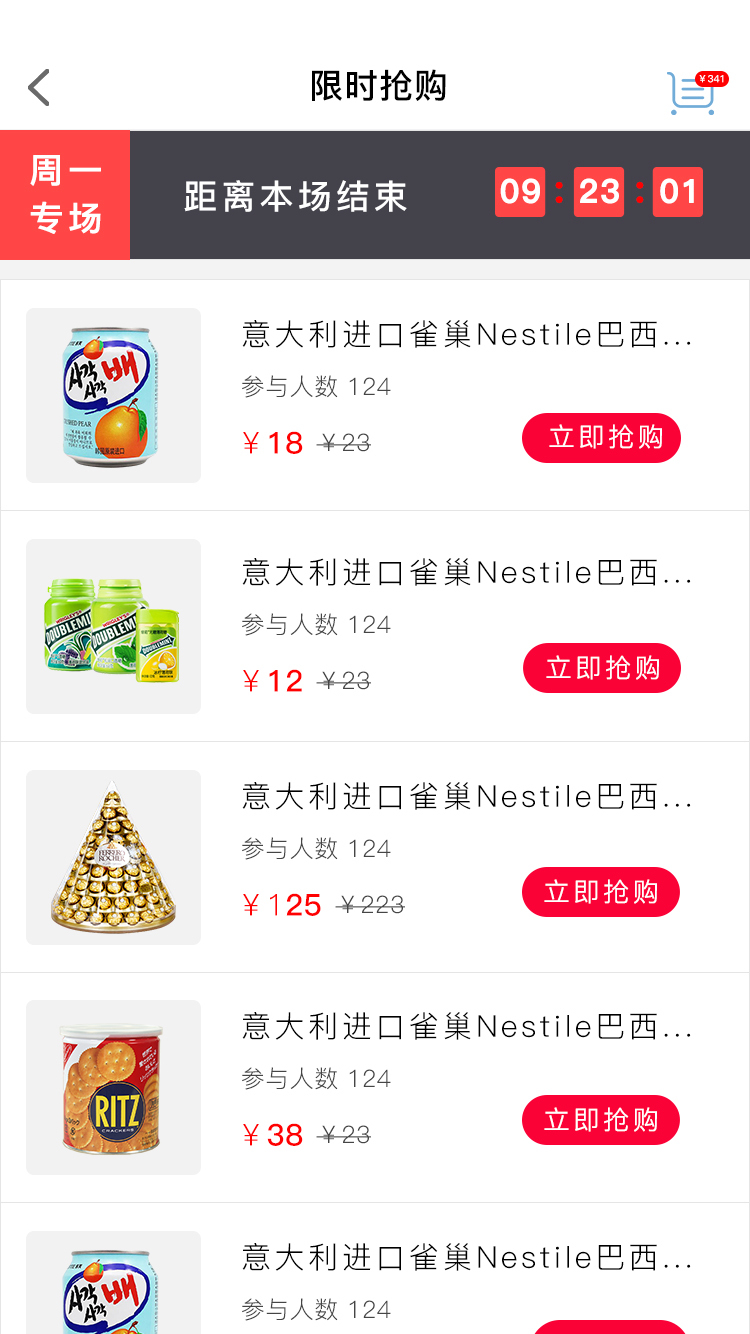This screenshot has width=750, height=1334.
Task: Tap 立即抢购 for the ¥38 item
Action: pyautogui.click(x=601, y=1120)
